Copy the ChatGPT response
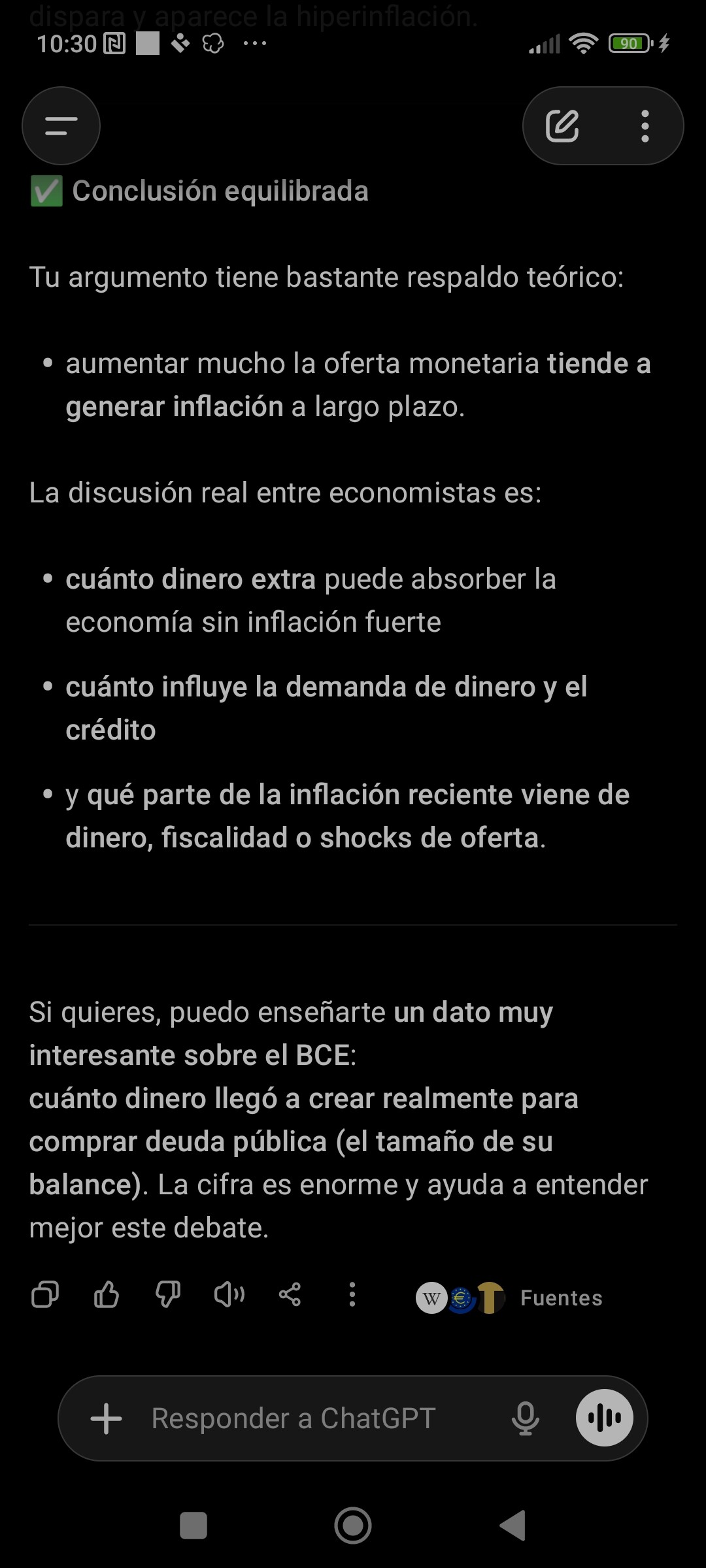 pos(45,1294)
